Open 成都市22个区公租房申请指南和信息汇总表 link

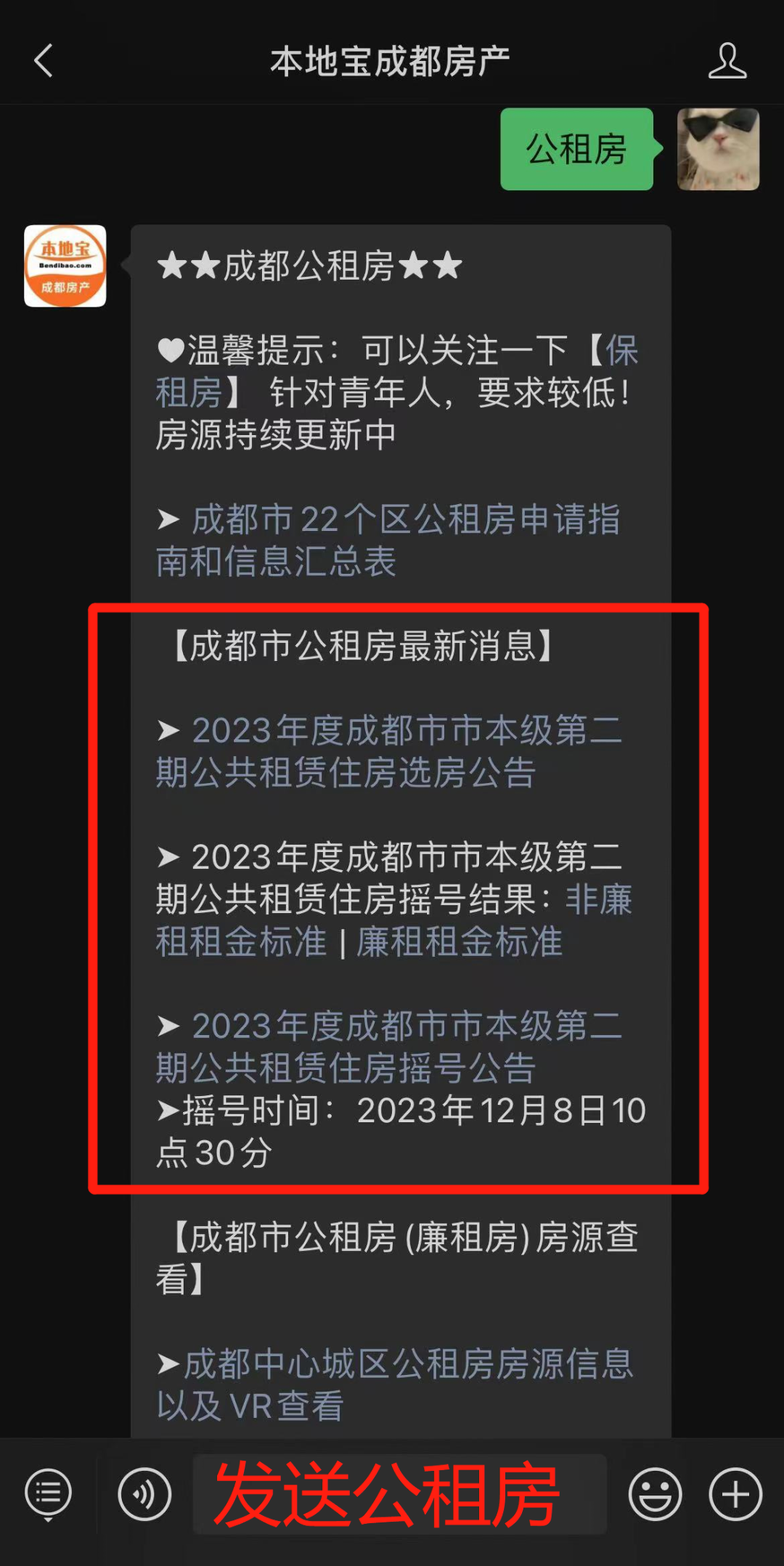(388, 540)
